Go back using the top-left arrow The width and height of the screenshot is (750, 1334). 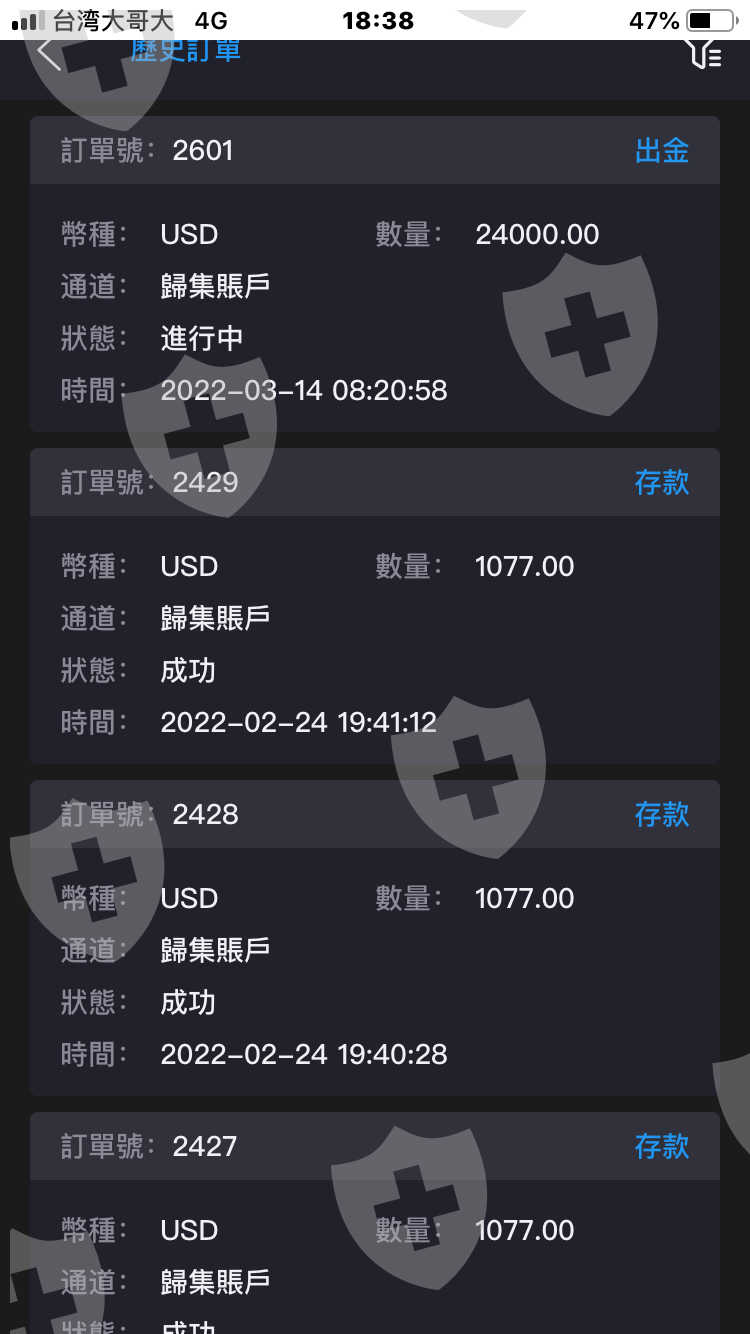point(48,53)
